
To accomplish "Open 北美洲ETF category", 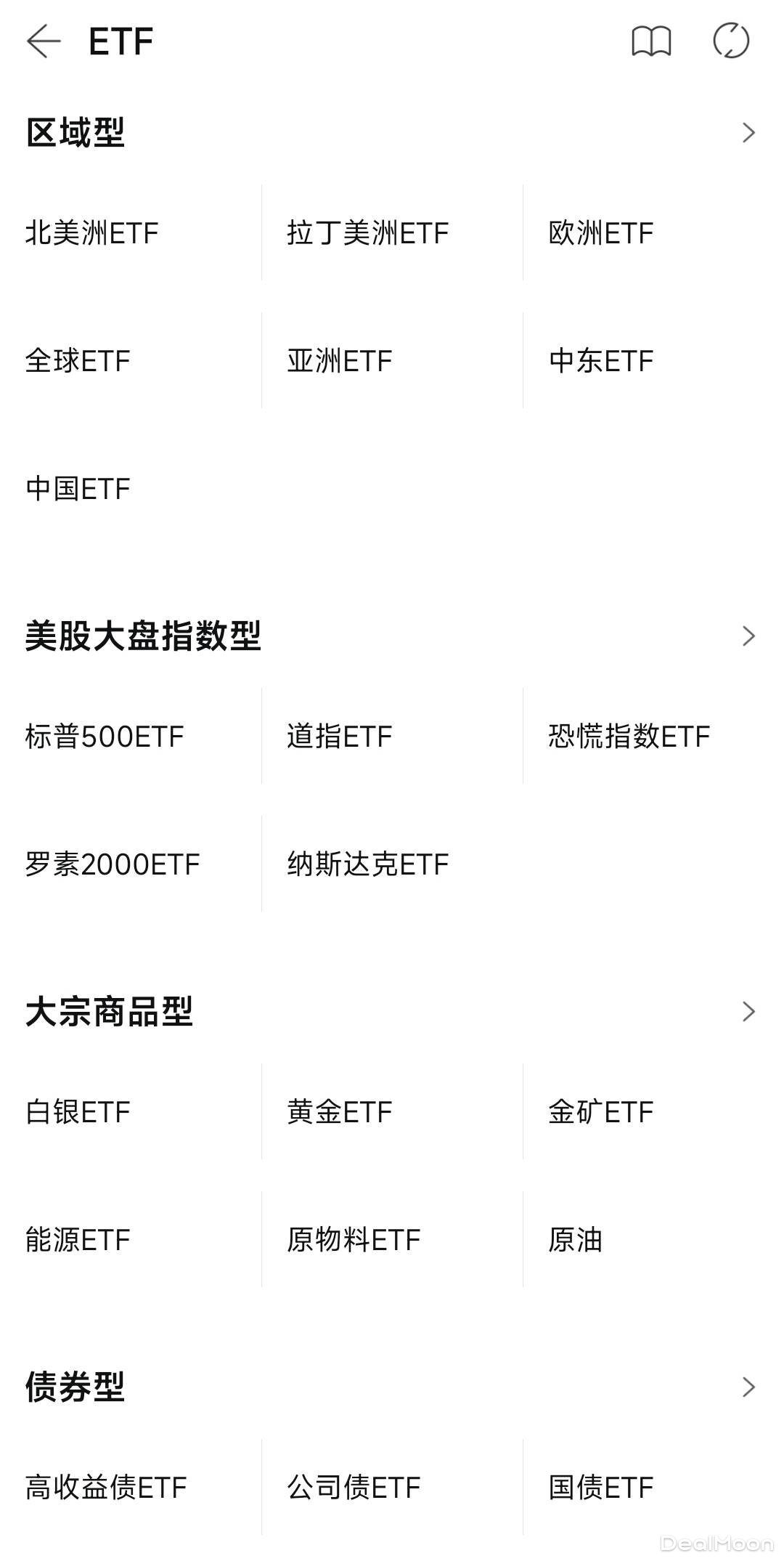I will 92,233.
